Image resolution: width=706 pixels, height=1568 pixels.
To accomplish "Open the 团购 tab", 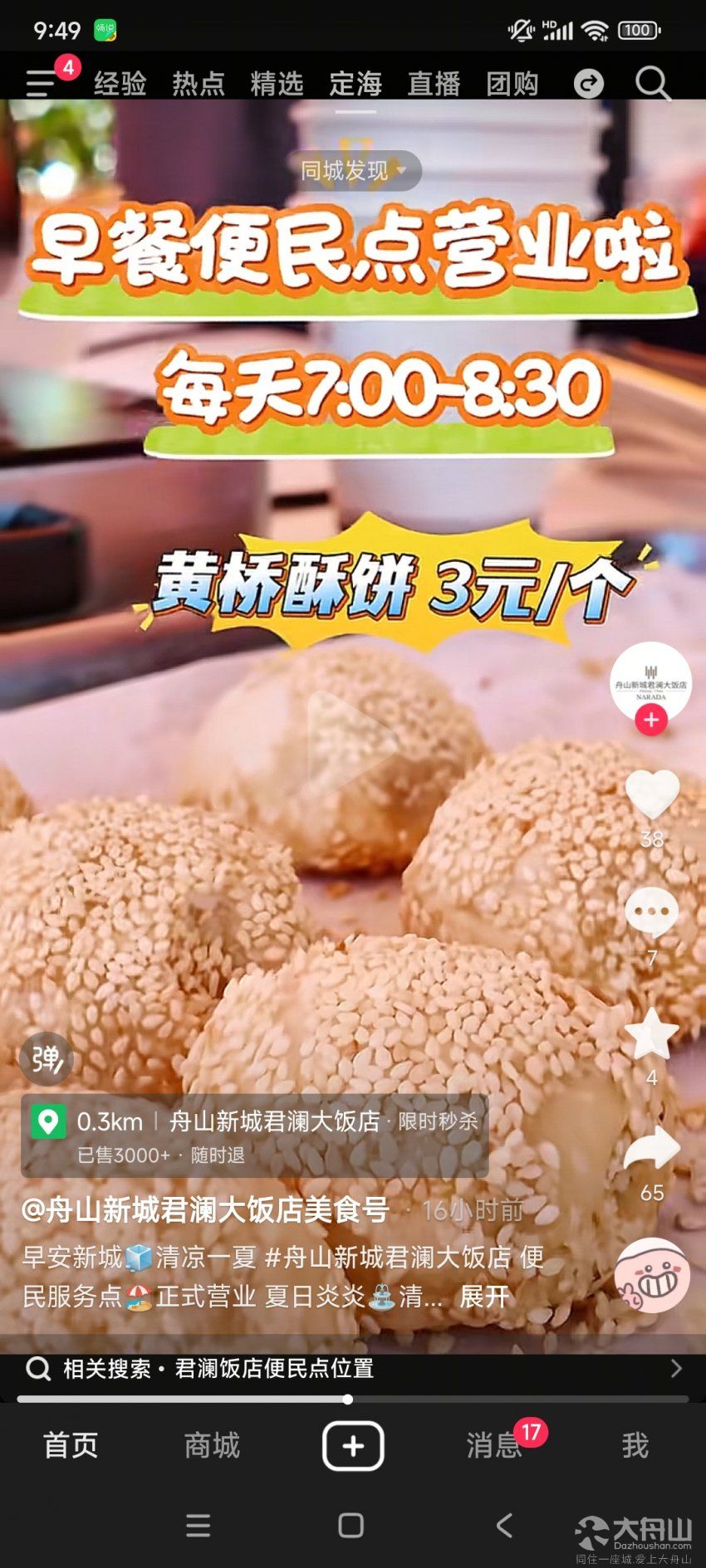I will coord(512,84).
